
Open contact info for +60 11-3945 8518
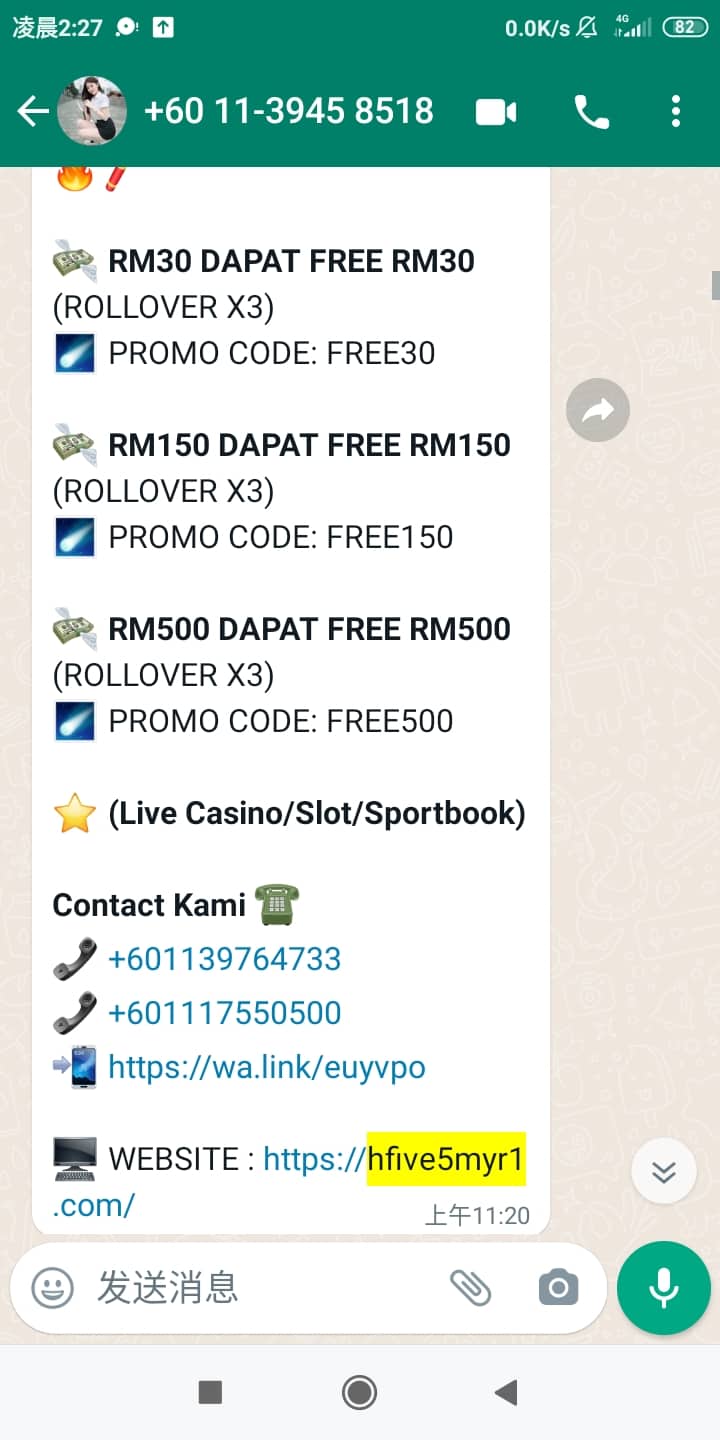[289, 111]
